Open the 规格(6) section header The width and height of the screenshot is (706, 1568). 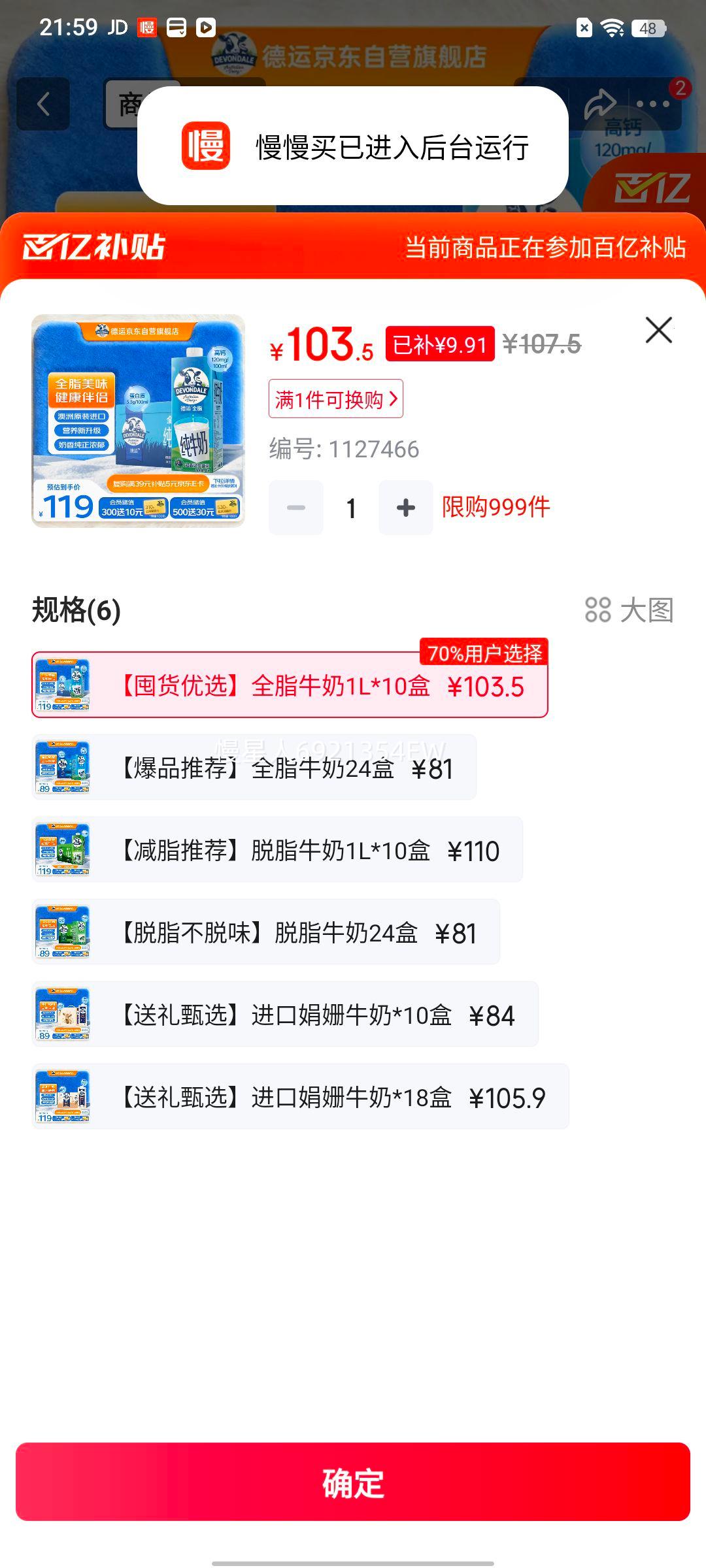click(x=74, y=611)
